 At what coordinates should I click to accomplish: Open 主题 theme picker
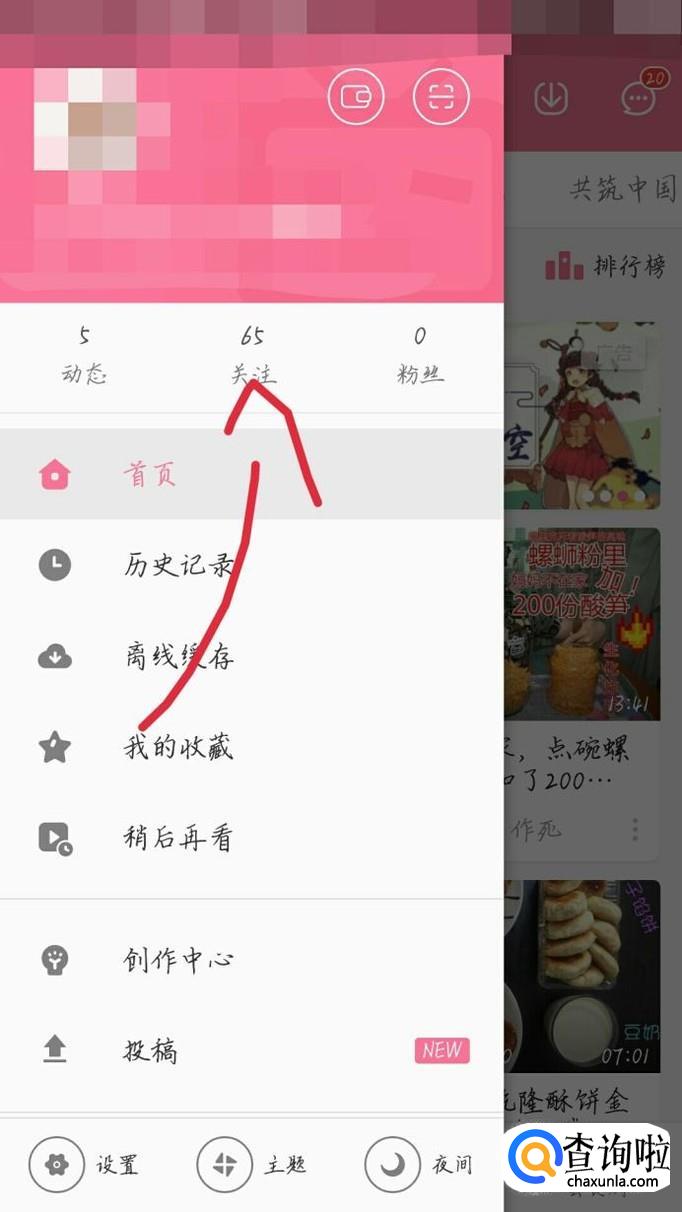[x=252, y=1165]
